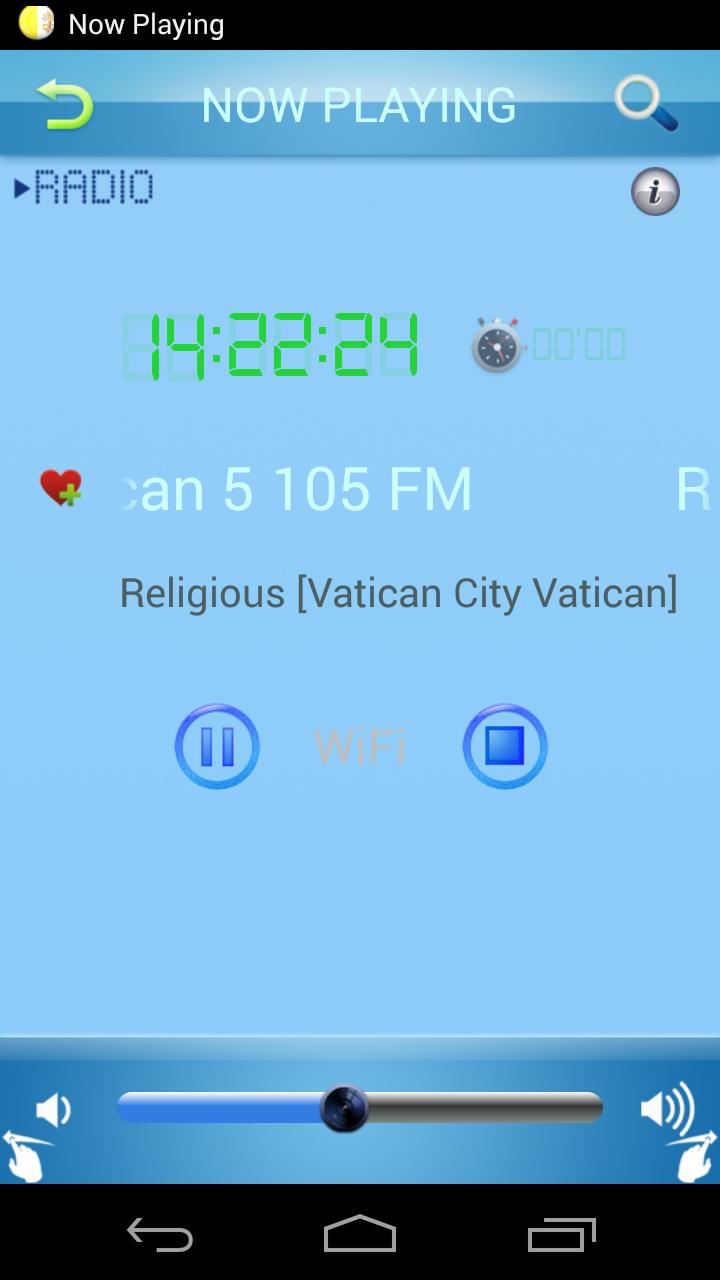Tap the WiFi status indicator
The image size is (720, 1280).
pyautogui.click(x=359, y=745)
